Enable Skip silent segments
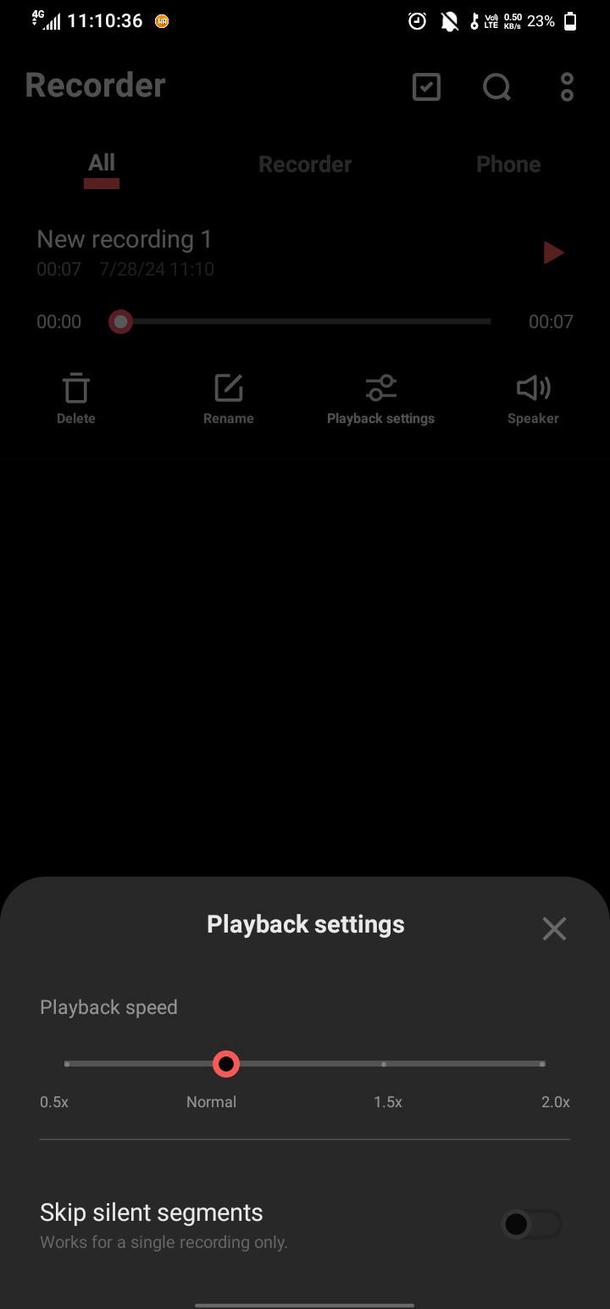 (530, 1224)
